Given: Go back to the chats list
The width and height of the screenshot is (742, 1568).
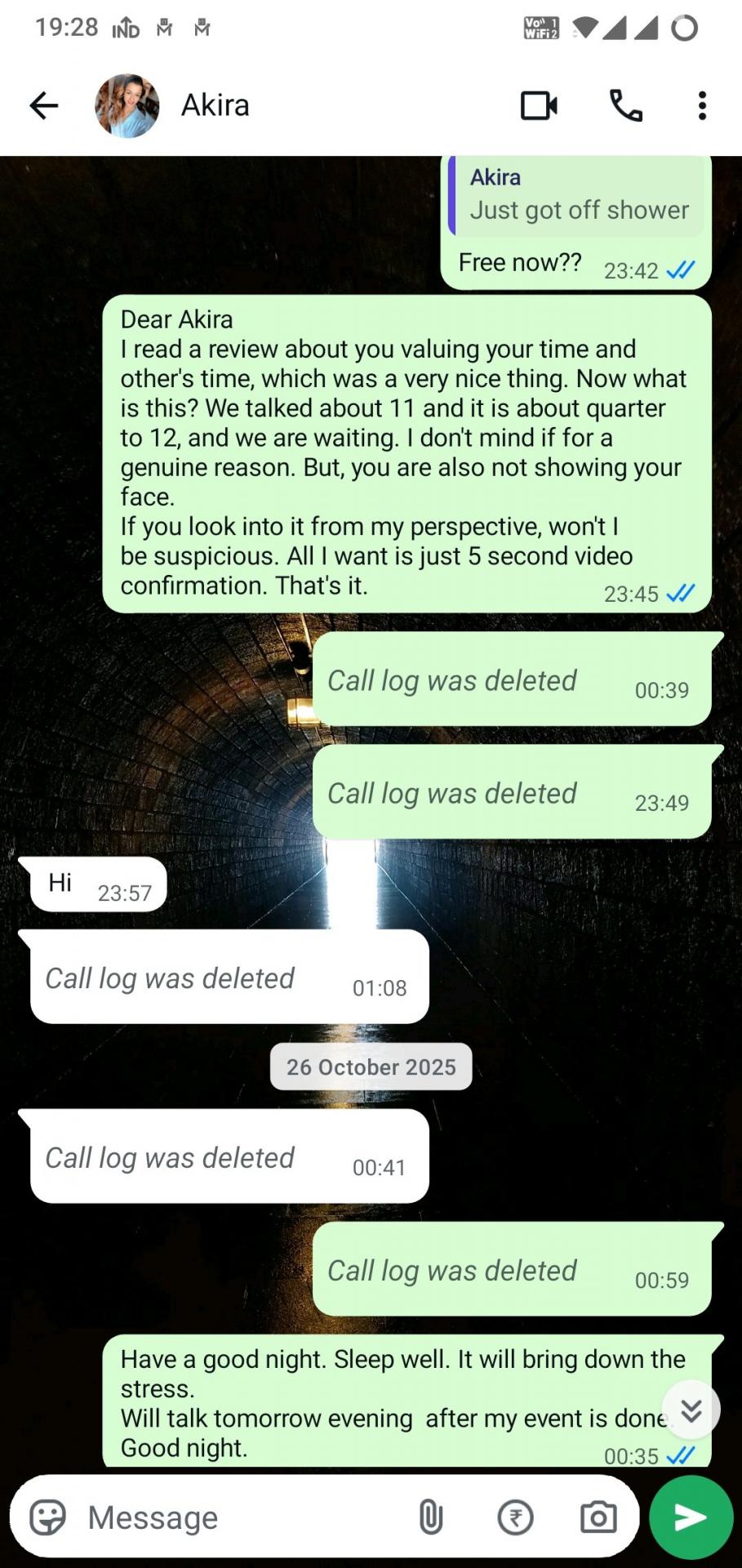Looking at the screenshot, I should (x=44, y=105).
